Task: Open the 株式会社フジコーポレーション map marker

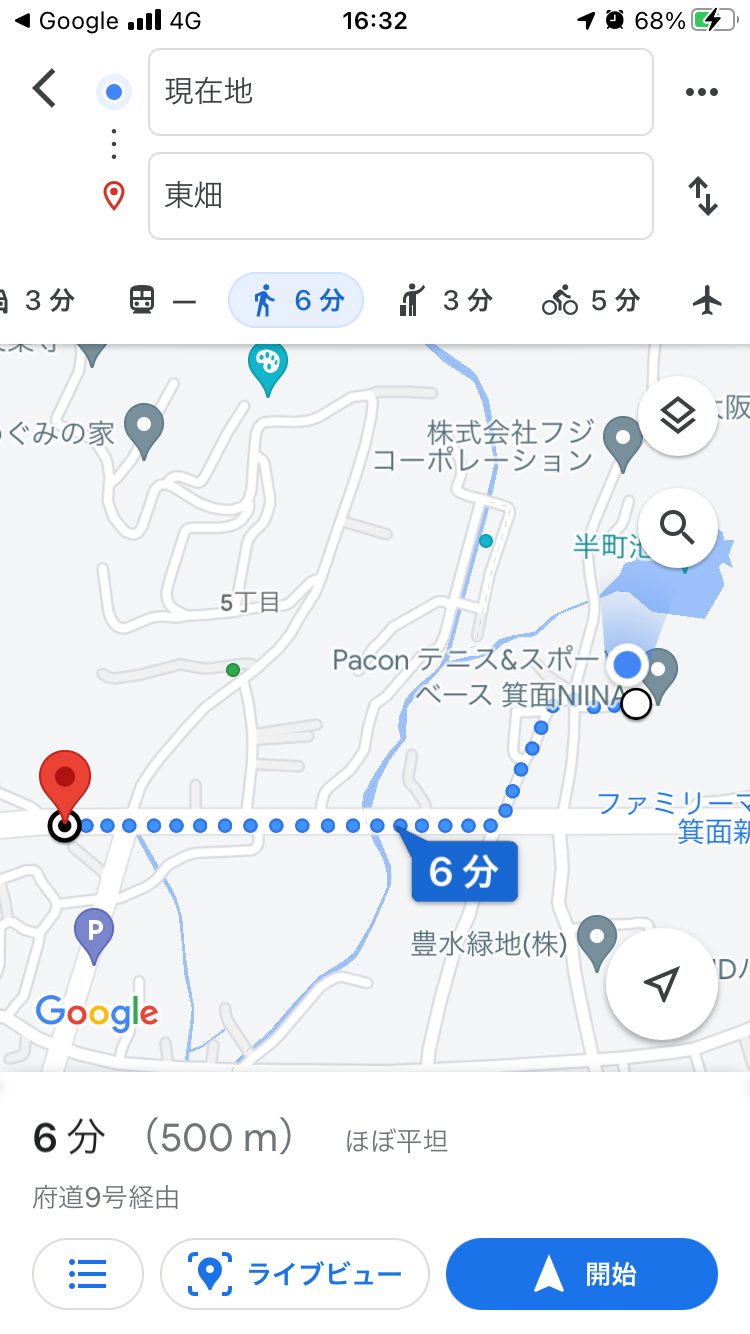Action: click(626, 440)
